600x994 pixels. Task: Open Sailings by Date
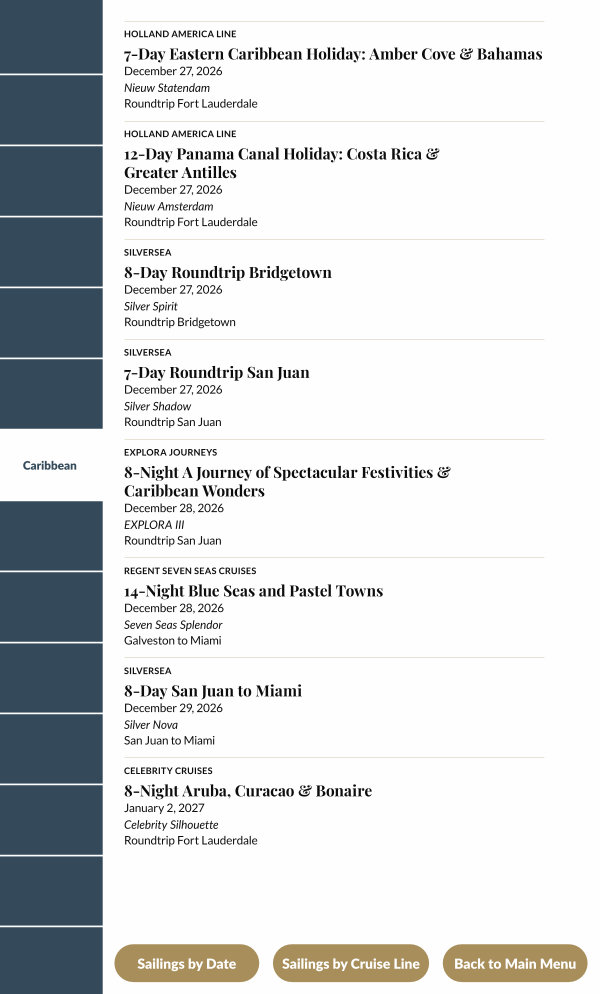coord(186,964)
